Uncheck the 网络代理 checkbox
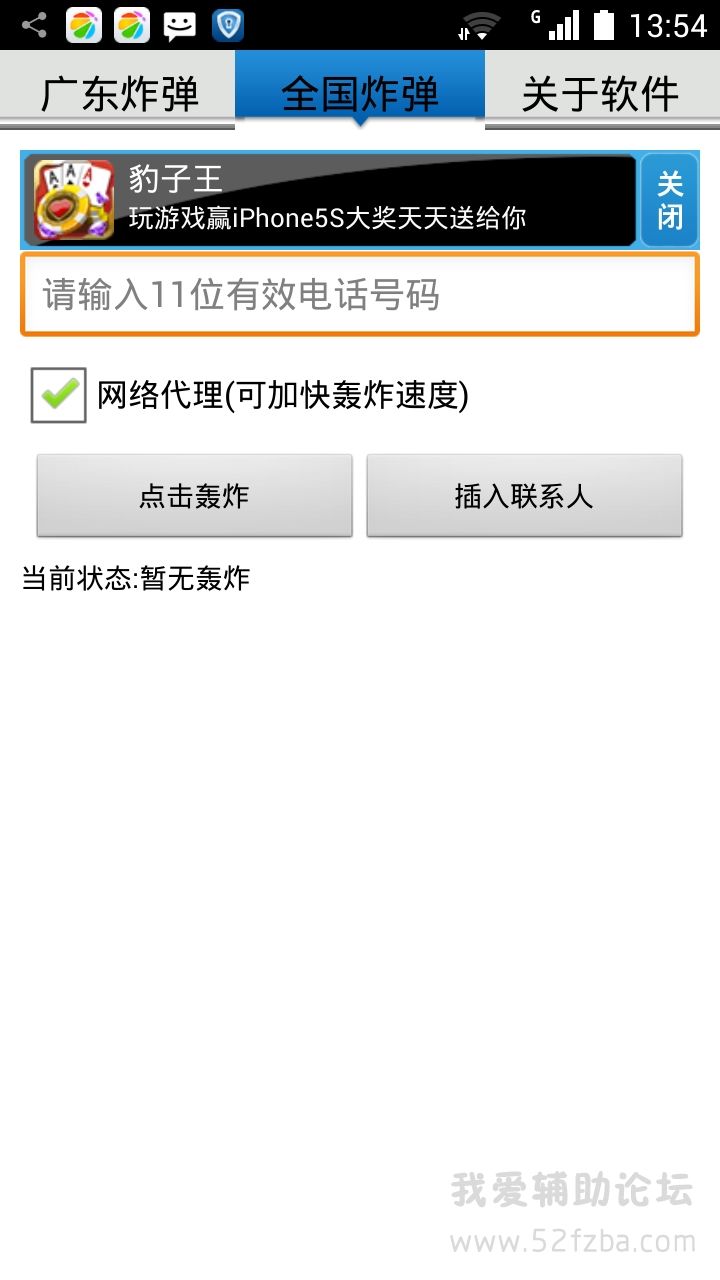 click(58, 395)
